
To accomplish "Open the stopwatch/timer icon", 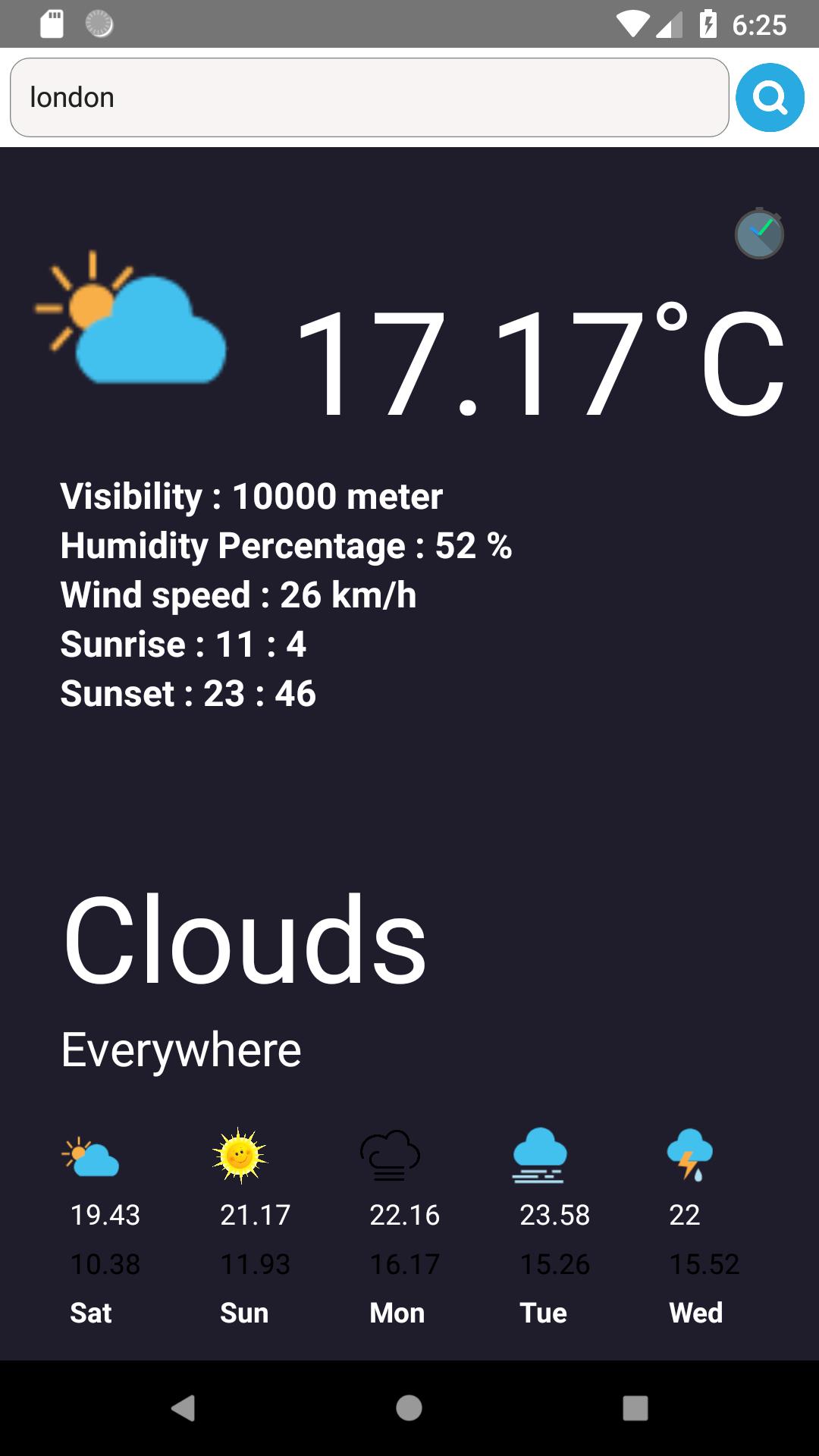I will (759, 234).
